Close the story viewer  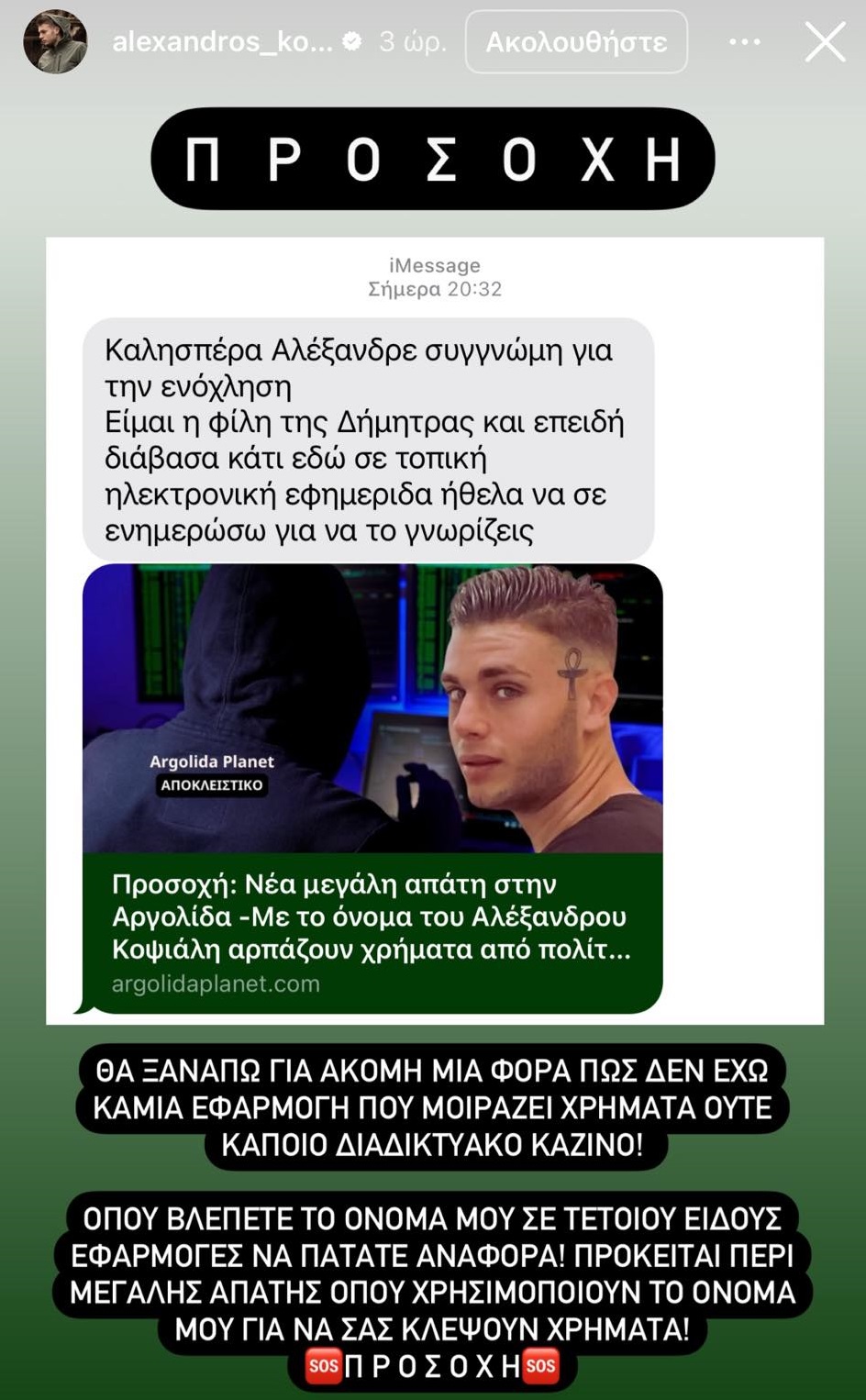pos(825,42)
